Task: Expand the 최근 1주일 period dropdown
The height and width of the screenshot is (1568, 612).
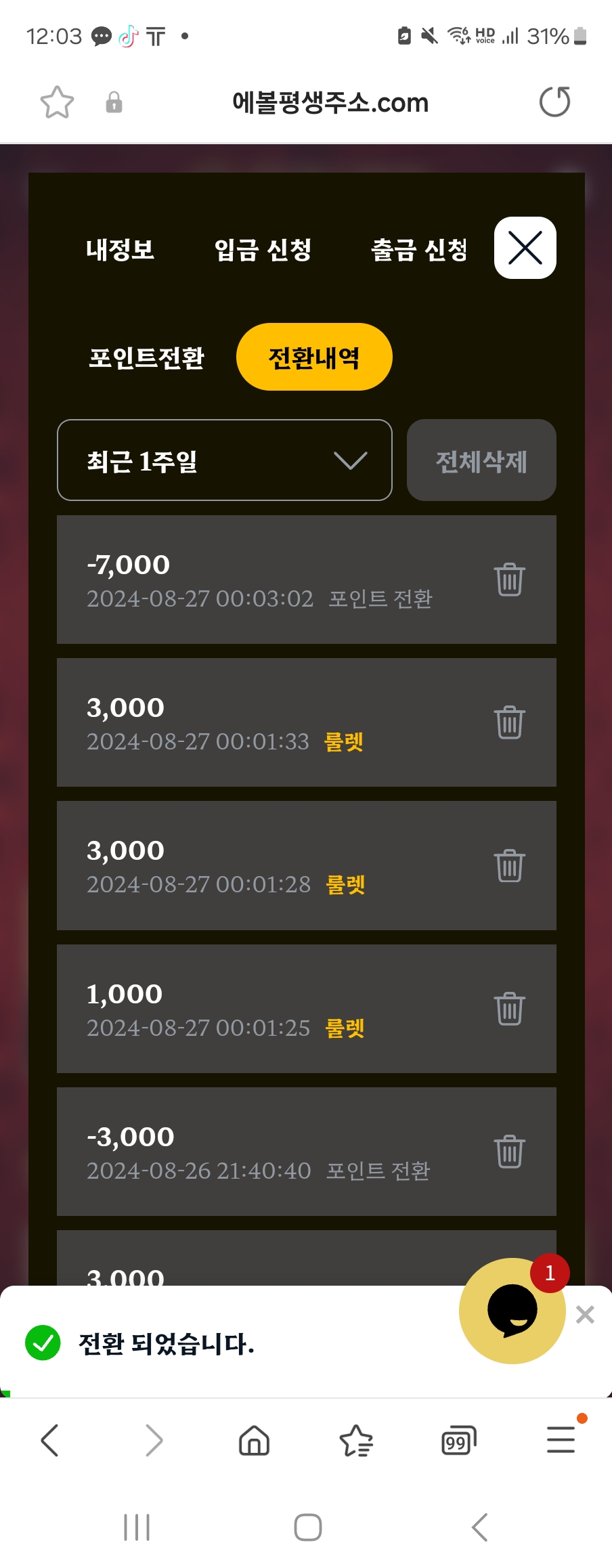Action: [225, 460]
